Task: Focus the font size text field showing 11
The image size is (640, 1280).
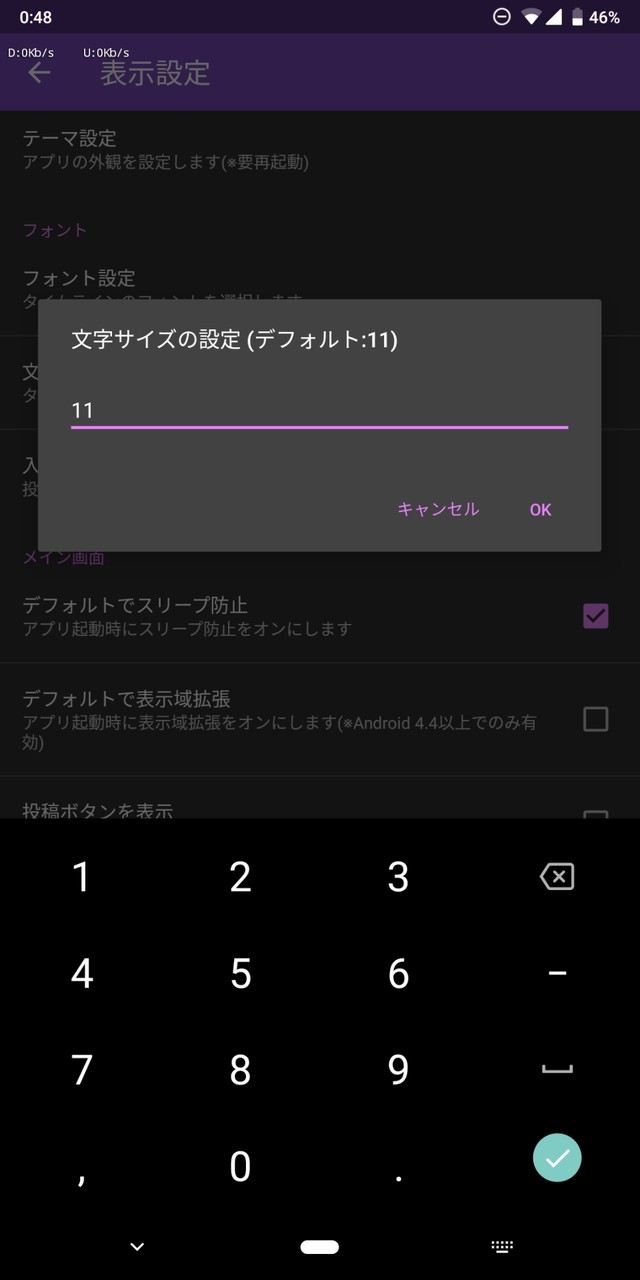Action: coord(319,410)
